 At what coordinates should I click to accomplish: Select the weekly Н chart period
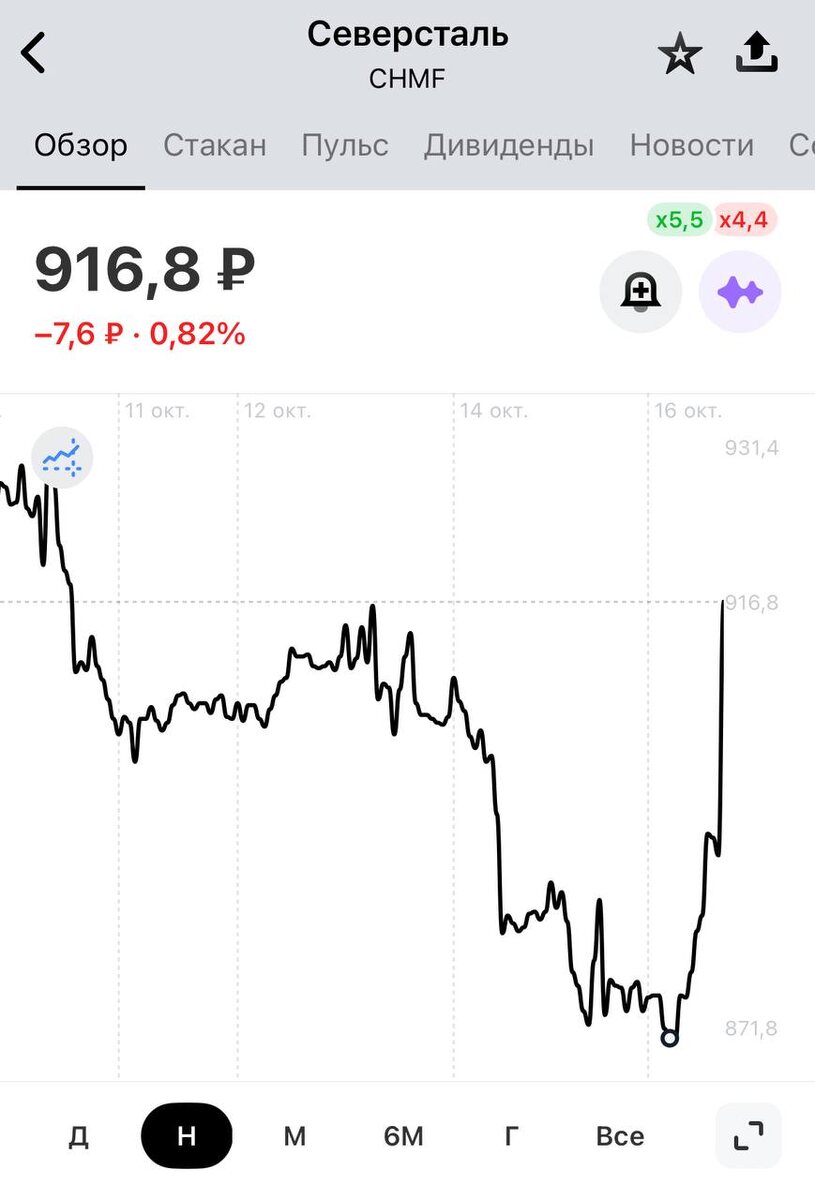click(x=187, y=1136)
